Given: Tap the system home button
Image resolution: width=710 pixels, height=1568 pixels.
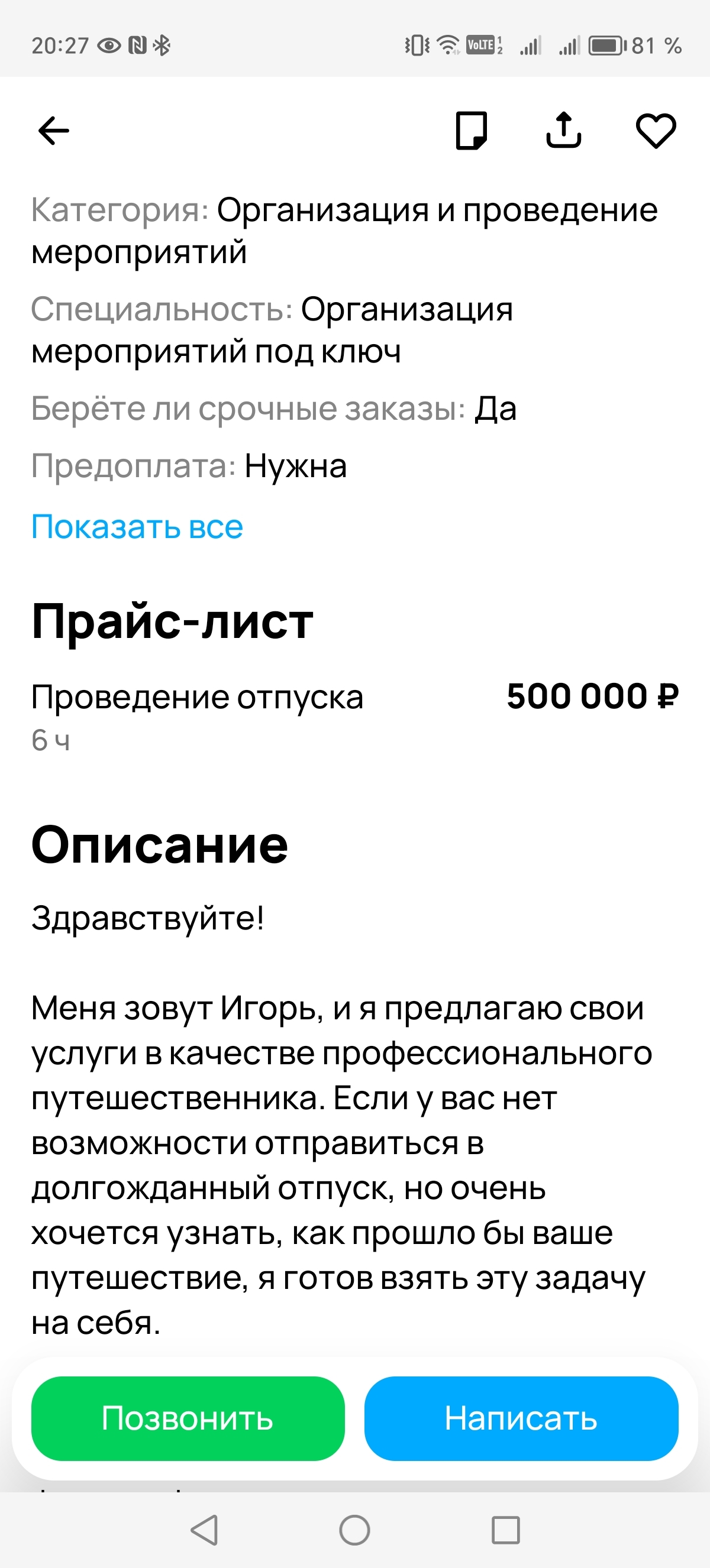Looking at the screenshot, I should [354, 1530].
